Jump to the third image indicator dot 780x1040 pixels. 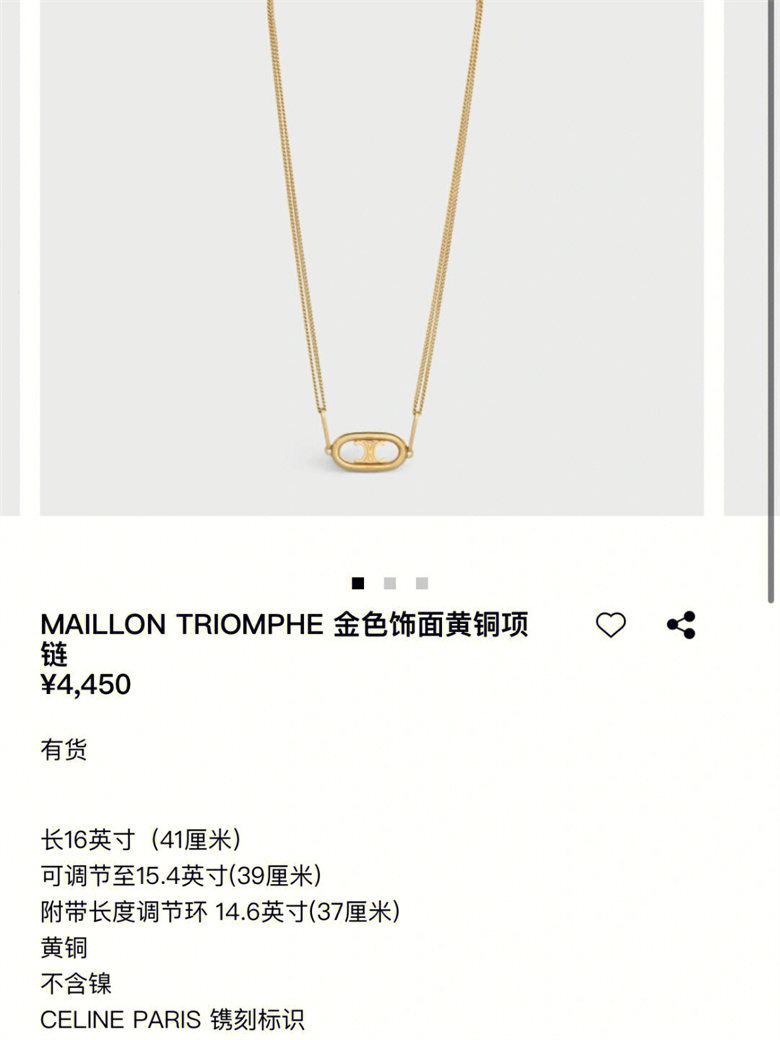422,583
